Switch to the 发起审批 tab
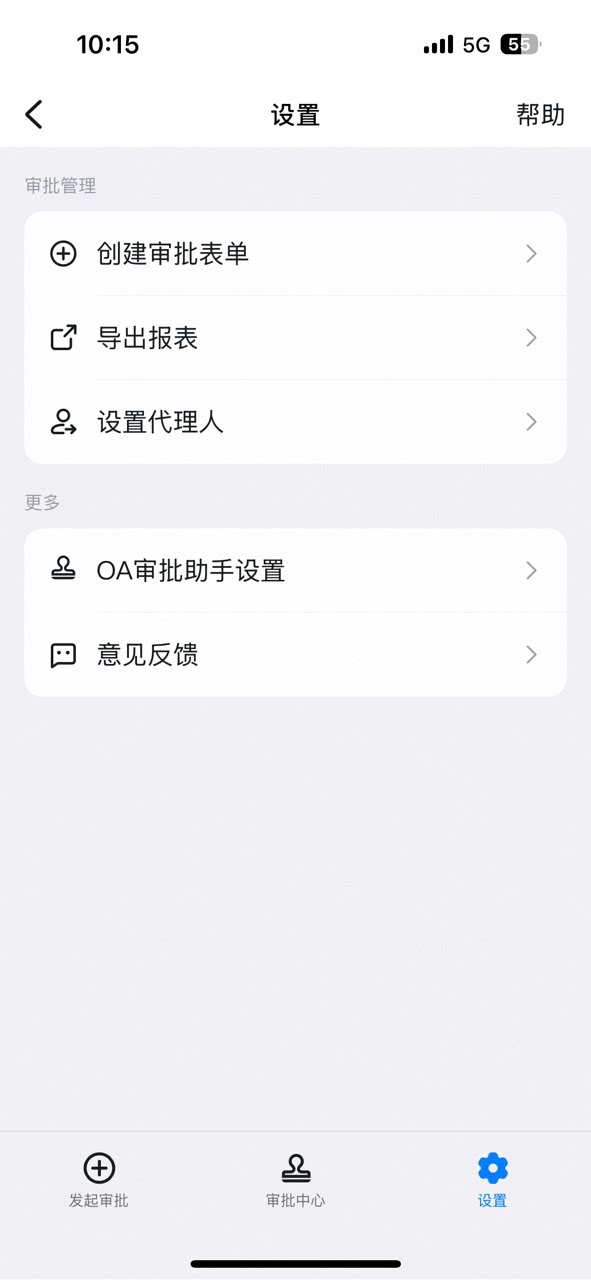 tap(99, 1180)
